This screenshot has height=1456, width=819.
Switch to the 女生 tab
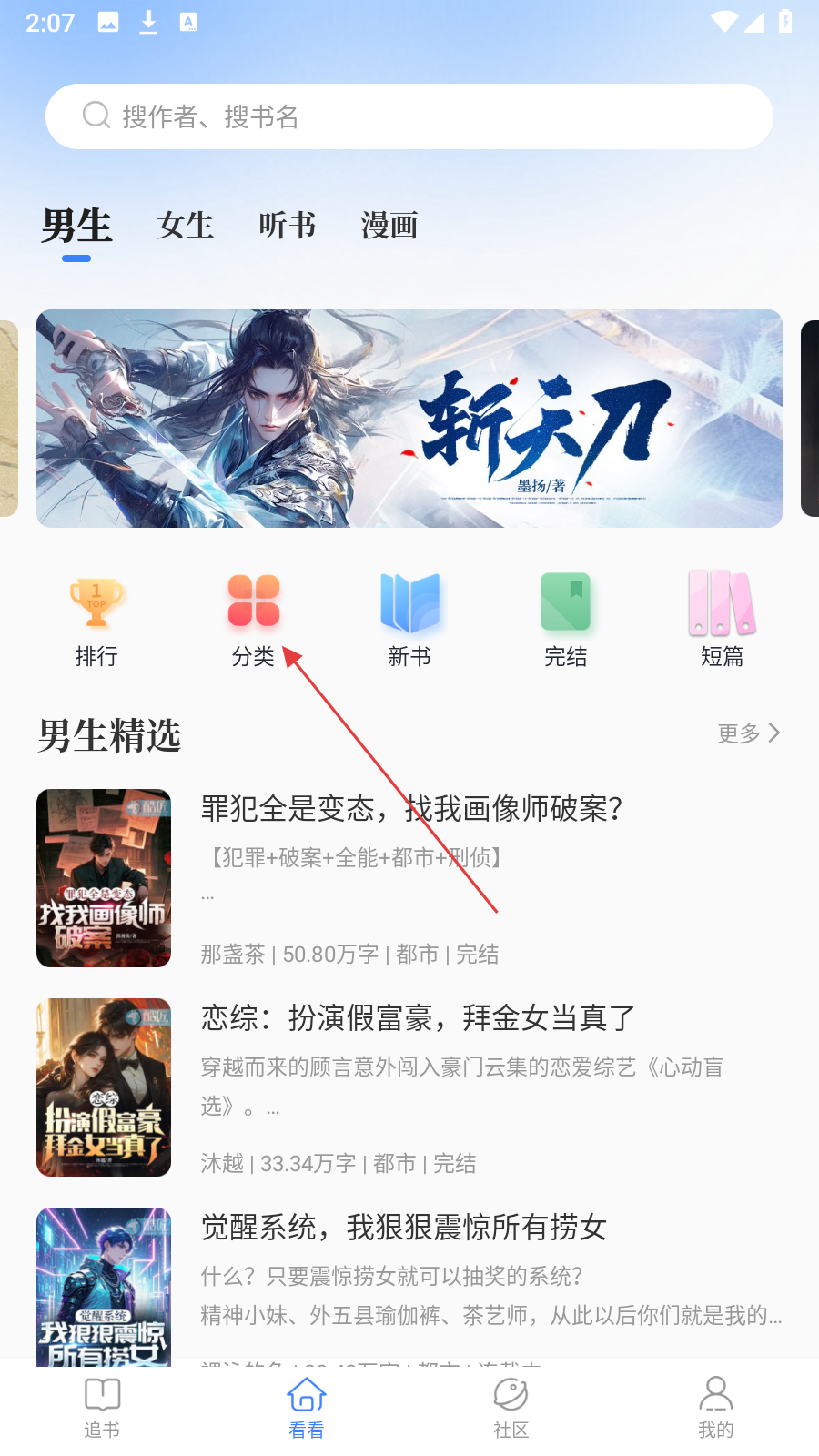point(185,225)
